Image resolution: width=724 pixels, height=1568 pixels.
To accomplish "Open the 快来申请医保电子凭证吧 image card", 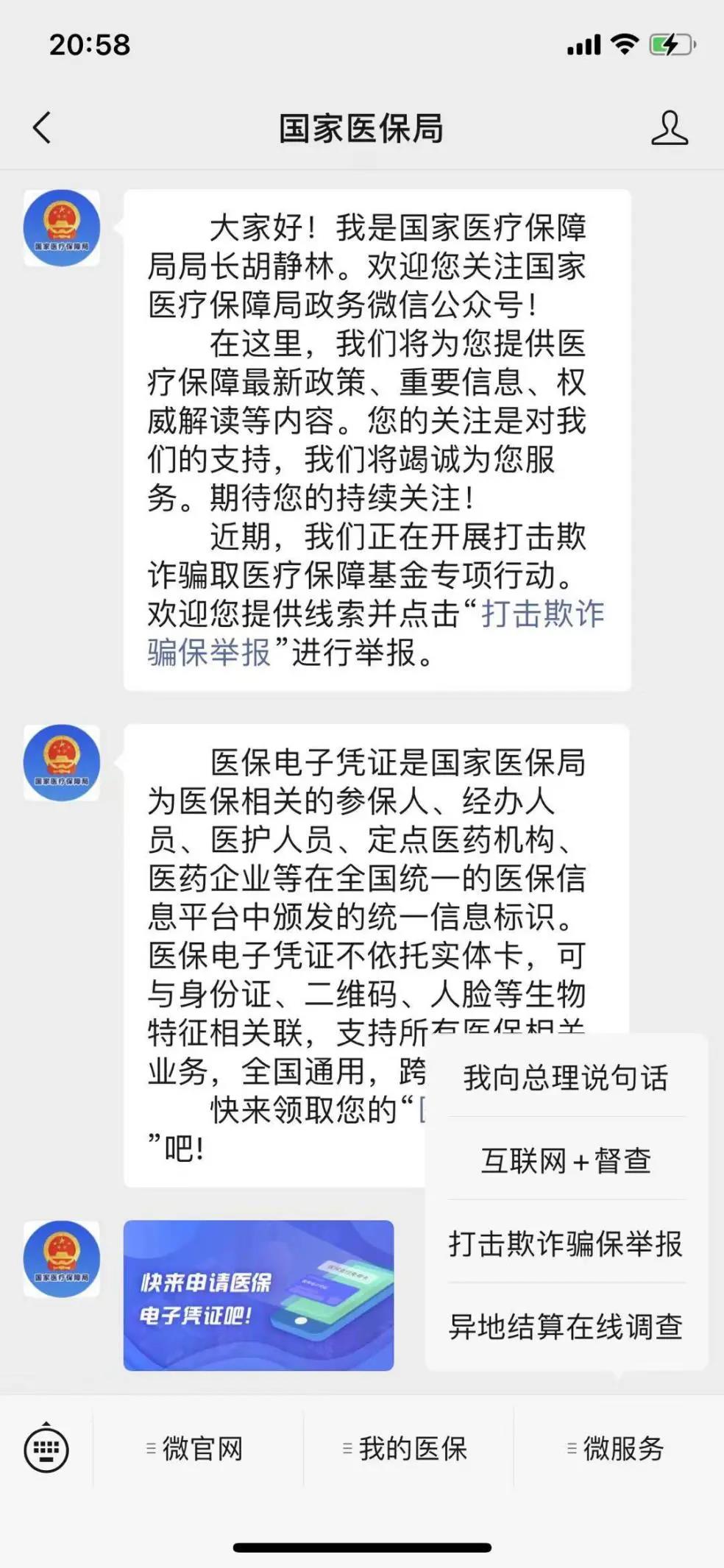I will click(x=258, y=1295).
